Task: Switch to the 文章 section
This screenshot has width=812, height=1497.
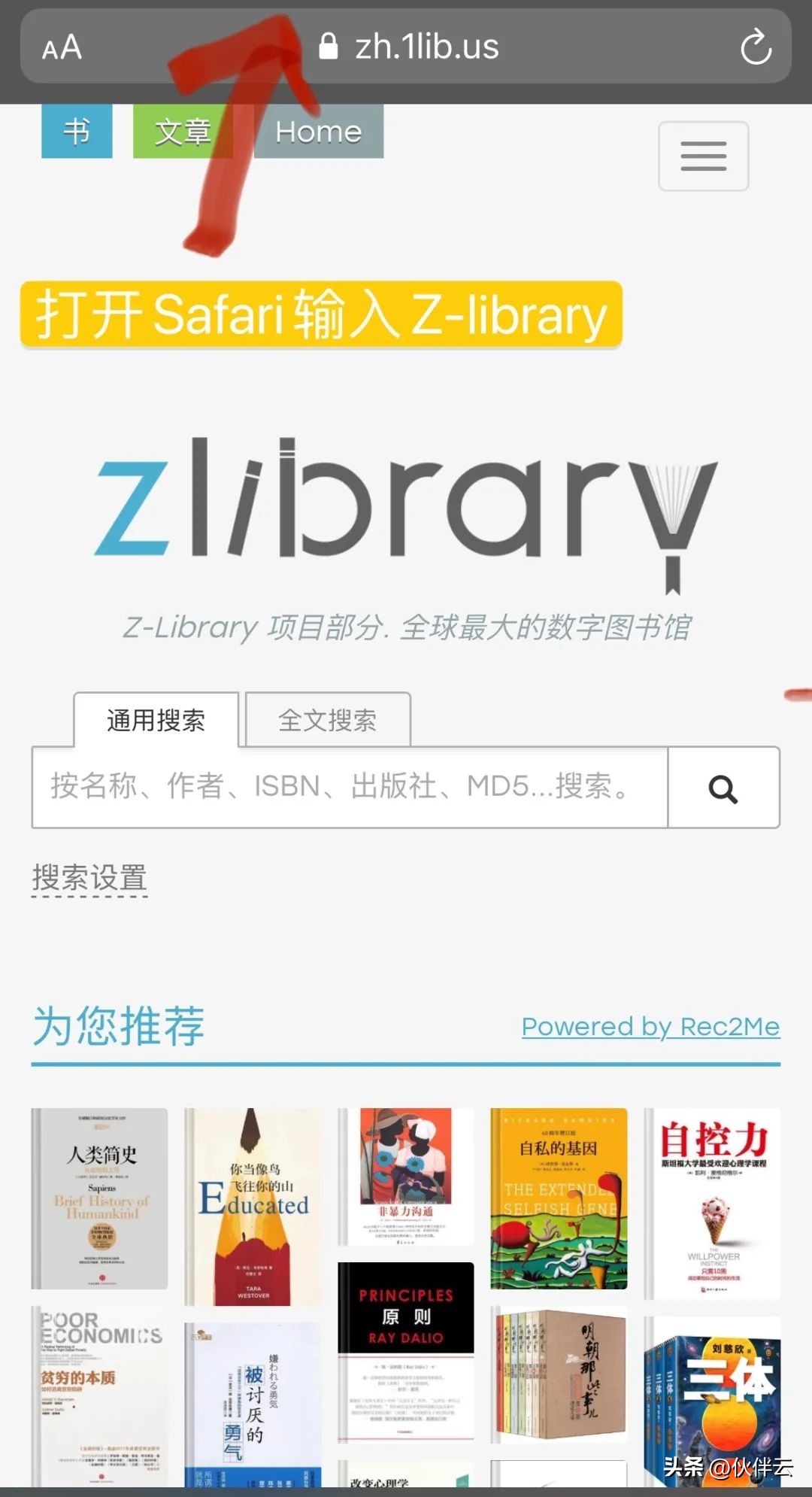Action: tap(183, 132)
